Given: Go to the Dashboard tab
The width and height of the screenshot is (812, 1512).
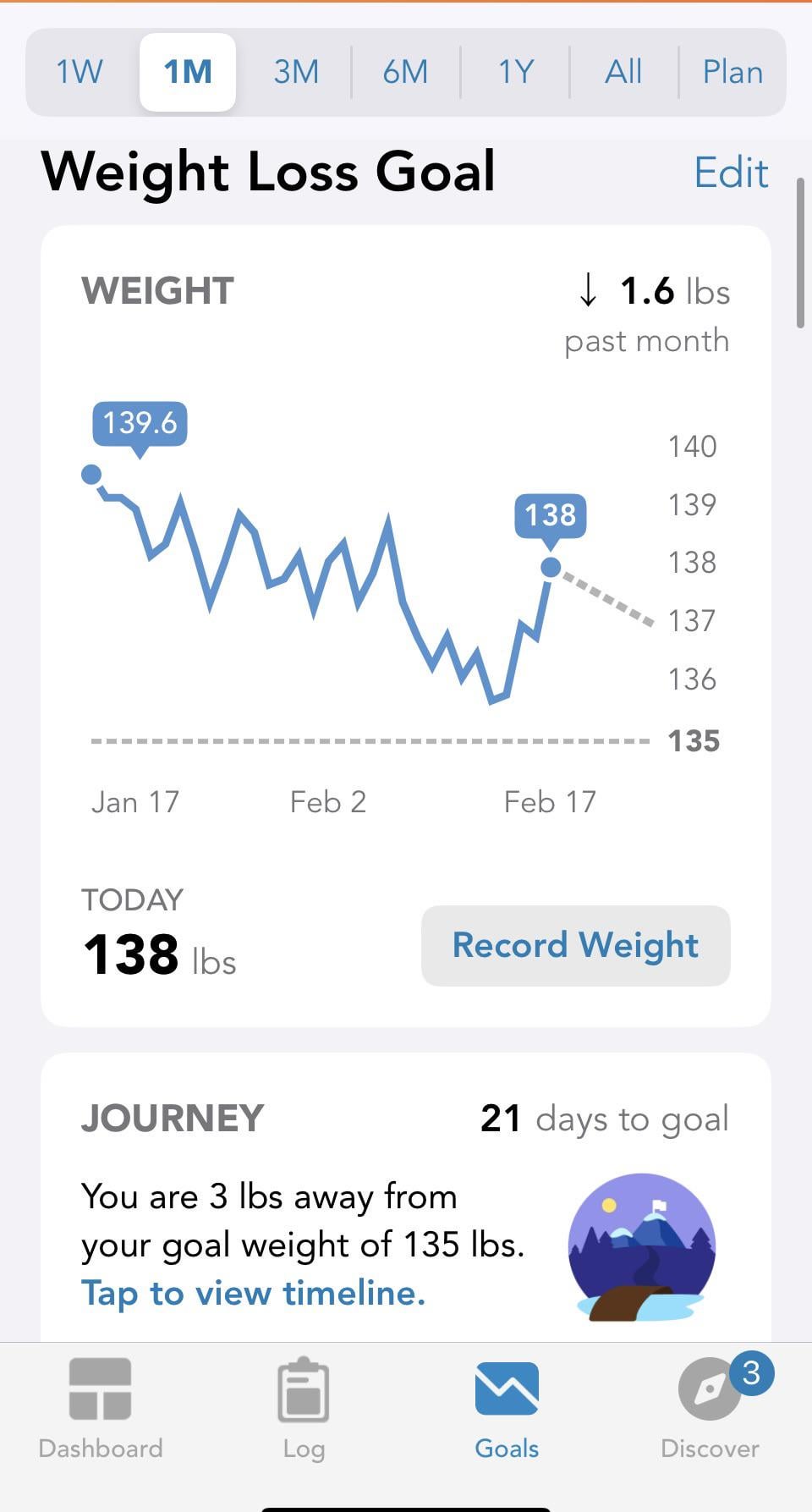Looking at the screenshot, I should [x=101, y=1409].
